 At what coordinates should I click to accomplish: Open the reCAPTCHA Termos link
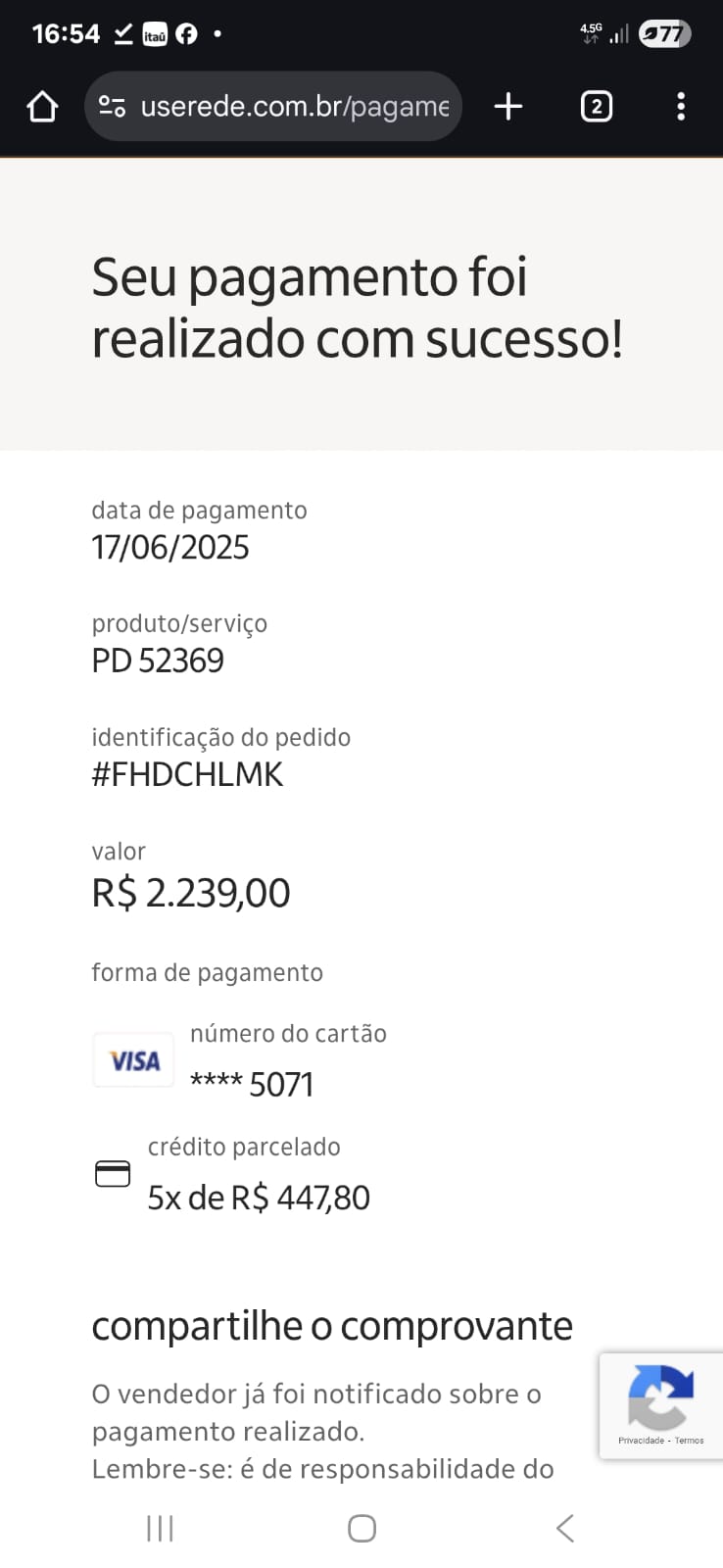click(690, 1441)
